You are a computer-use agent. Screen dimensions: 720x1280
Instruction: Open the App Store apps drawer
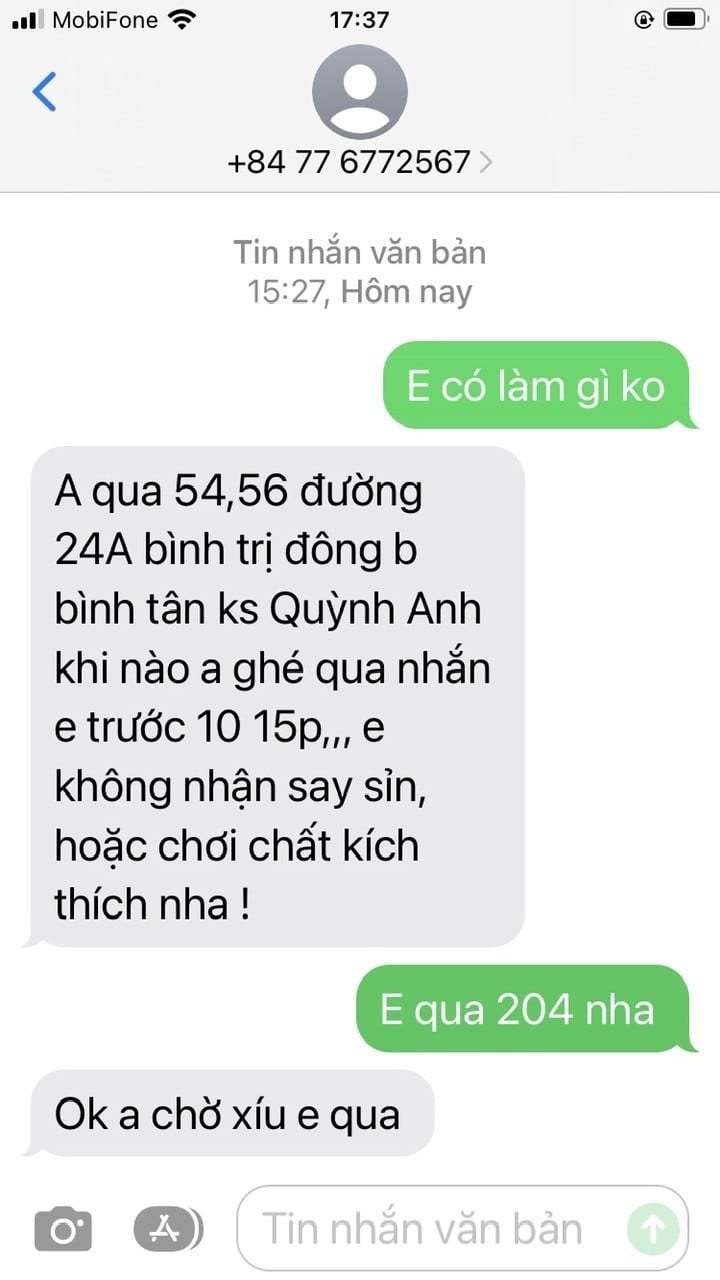(x=165, y=1228)
